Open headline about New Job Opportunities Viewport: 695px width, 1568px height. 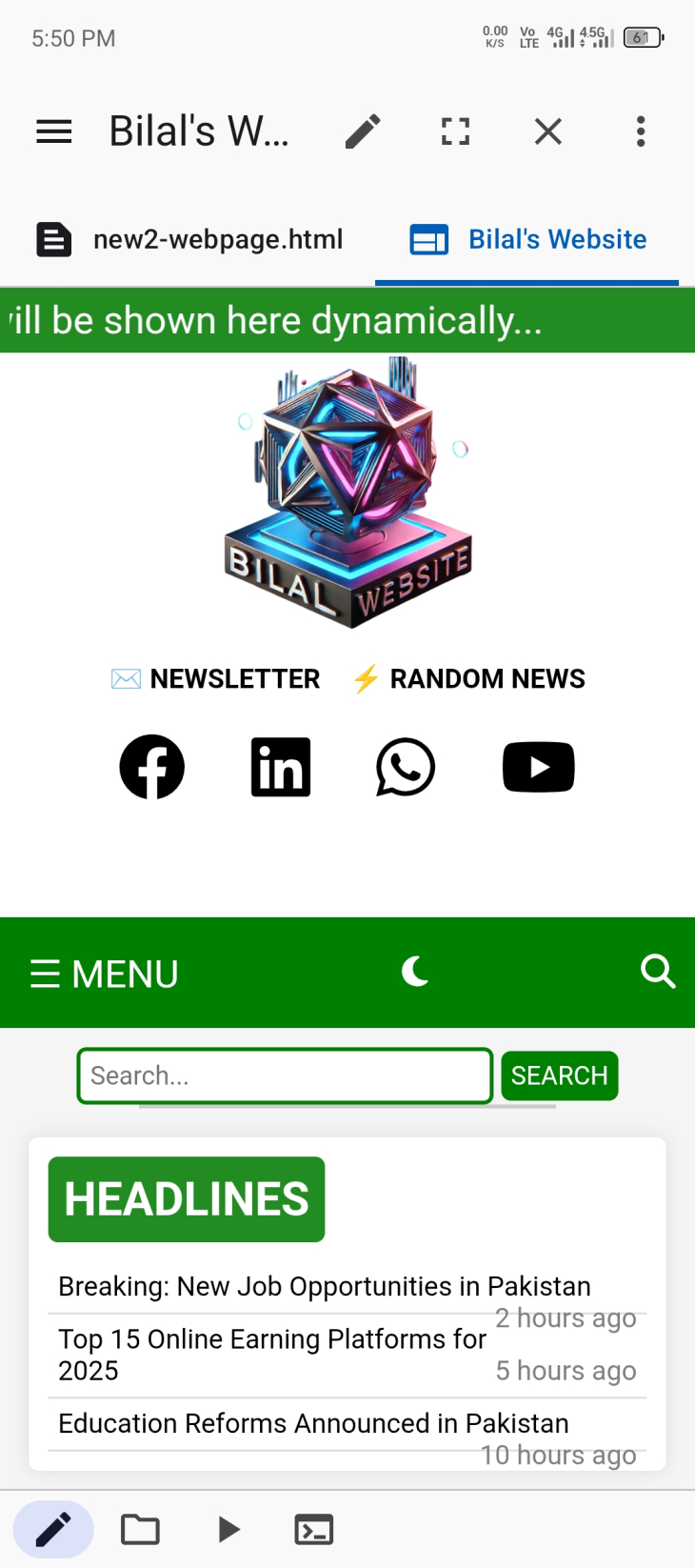point(325,1286)
